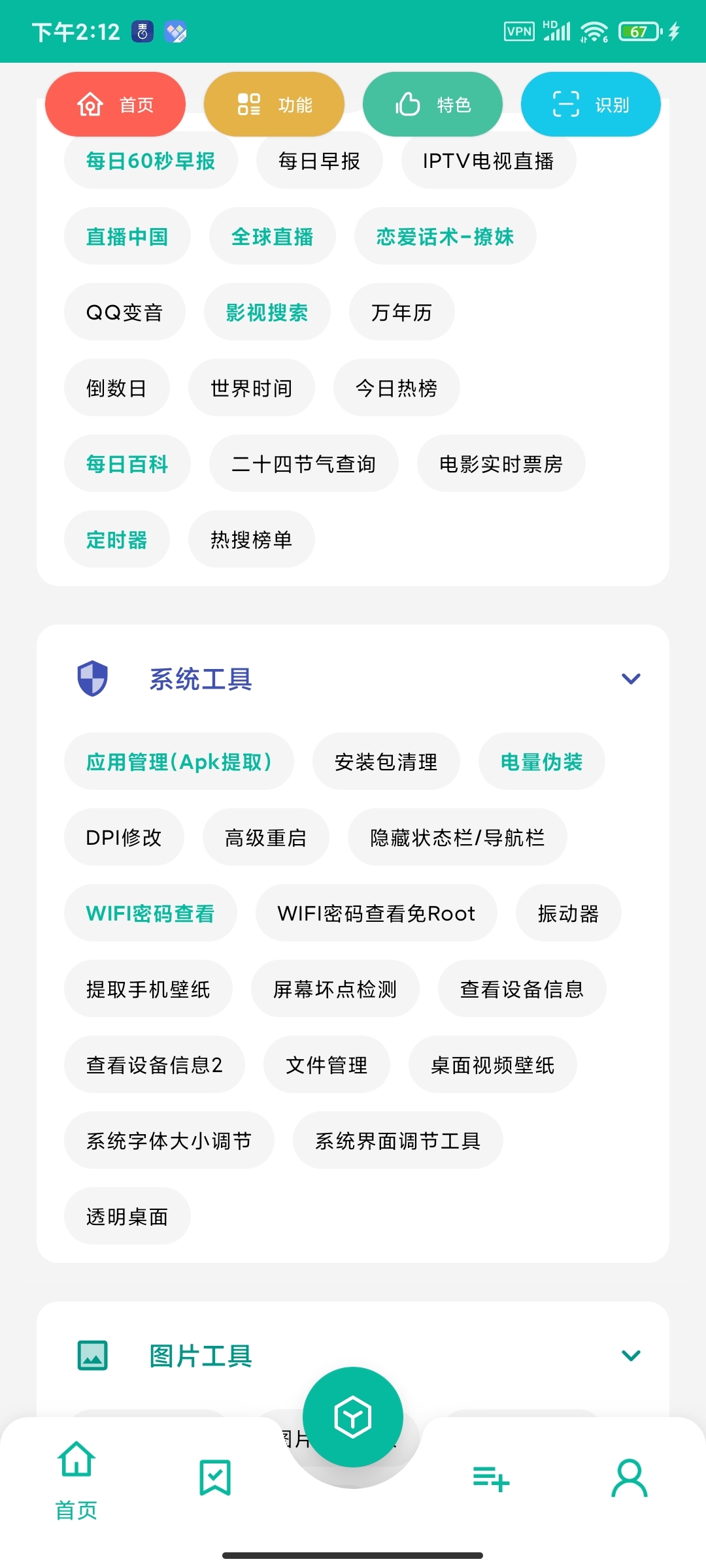This screenshot has width=706, height=1568.
Task: Select the 识别 tab
Action: point(590,105)
